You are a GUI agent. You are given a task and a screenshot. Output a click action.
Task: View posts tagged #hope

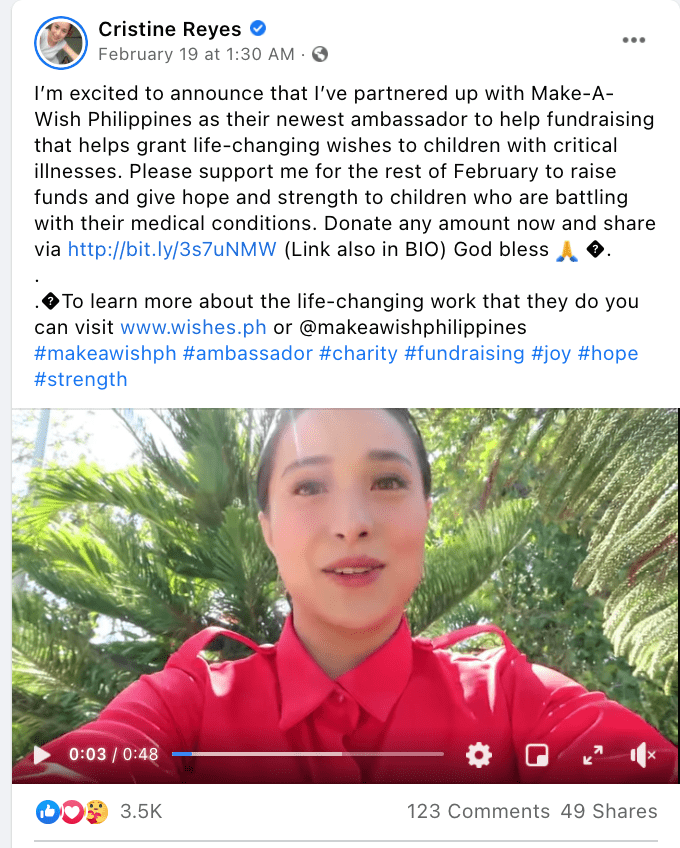[x=608, y=353]
